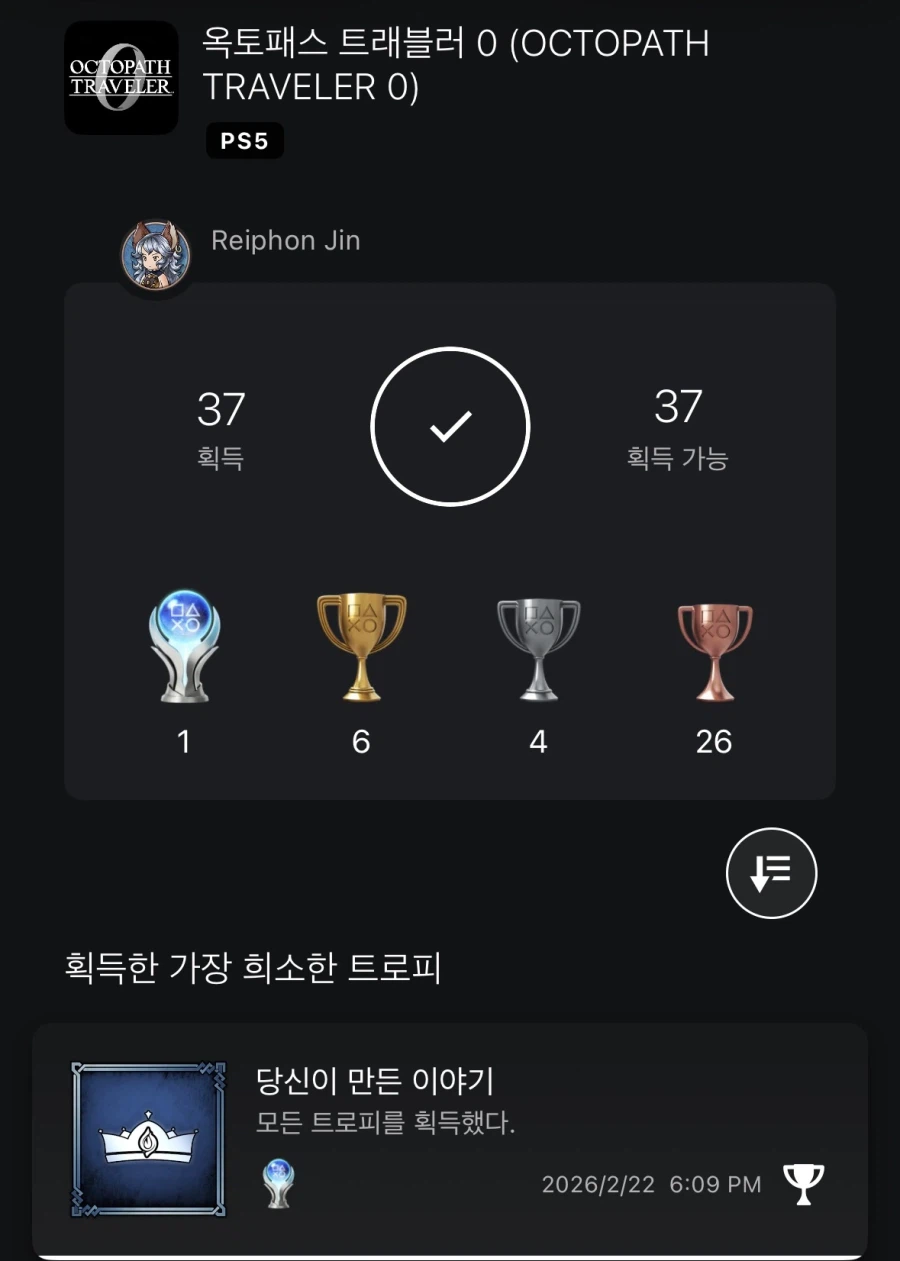Select the PS5 platform badge
This screenshot has height=1261, width=900.
coord(244,140)
